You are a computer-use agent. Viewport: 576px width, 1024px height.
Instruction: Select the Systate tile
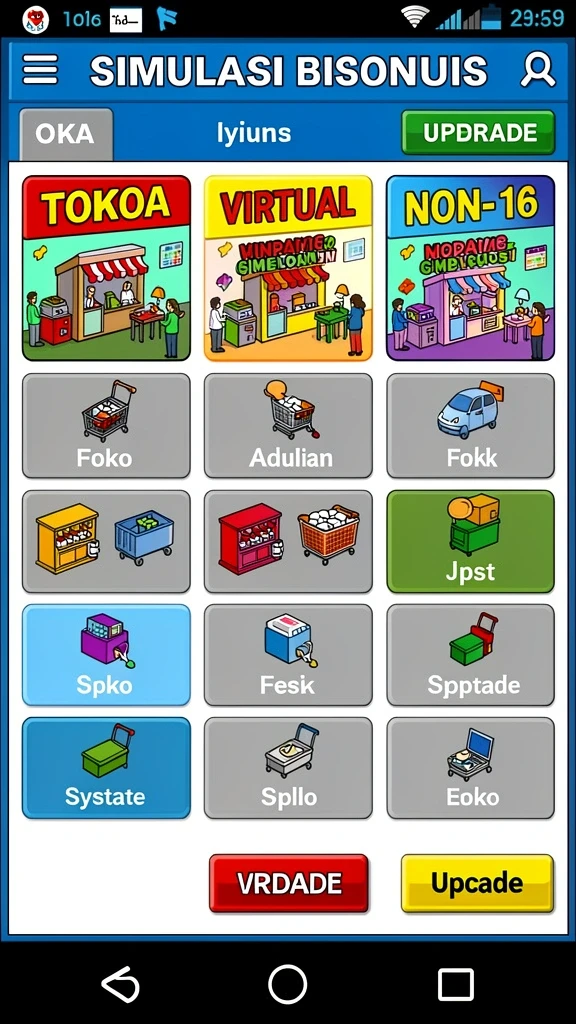[x=106, y=768]
